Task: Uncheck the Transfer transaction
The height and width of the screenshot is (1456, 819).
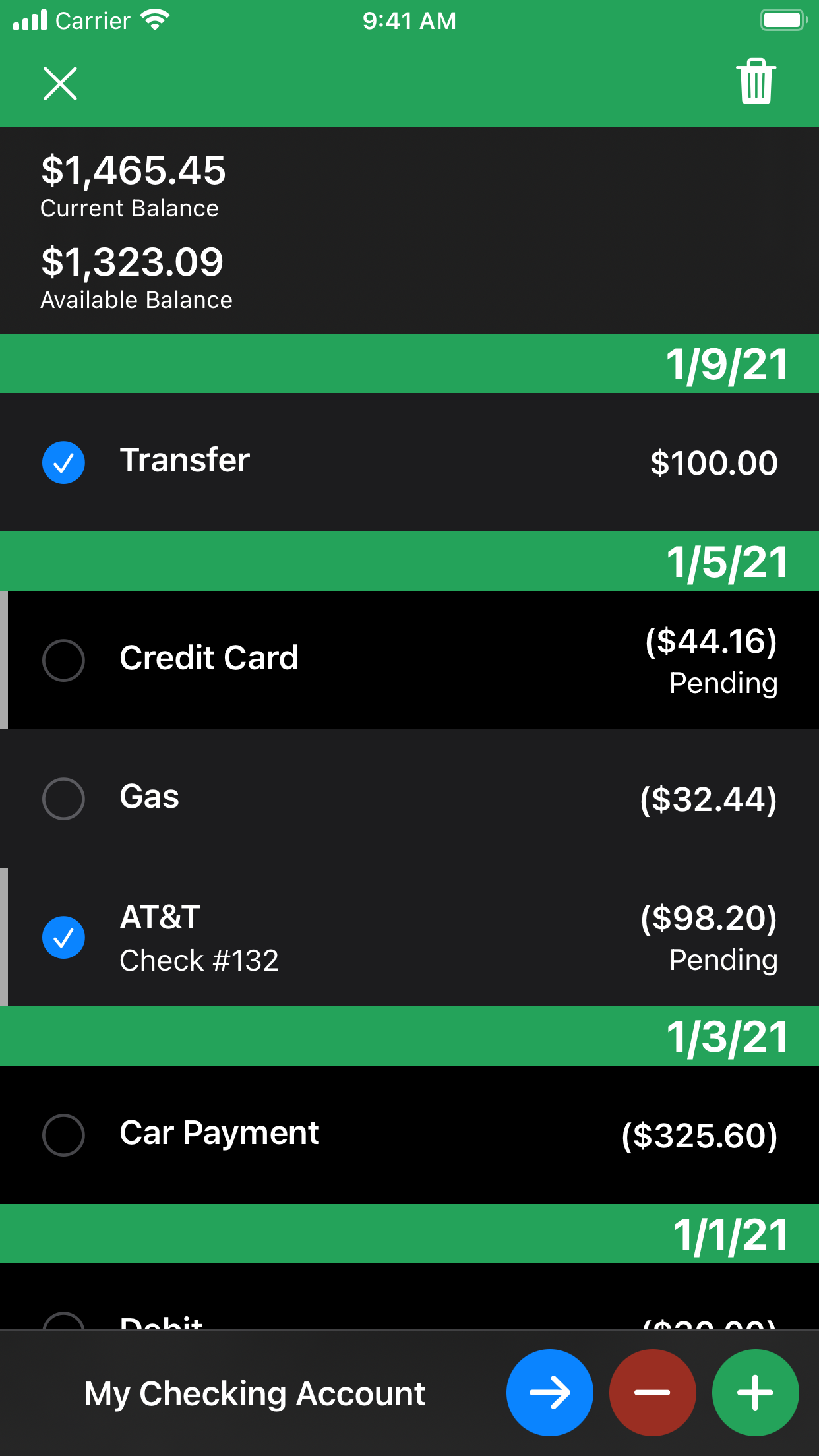Action: click(x=63, y=462)
